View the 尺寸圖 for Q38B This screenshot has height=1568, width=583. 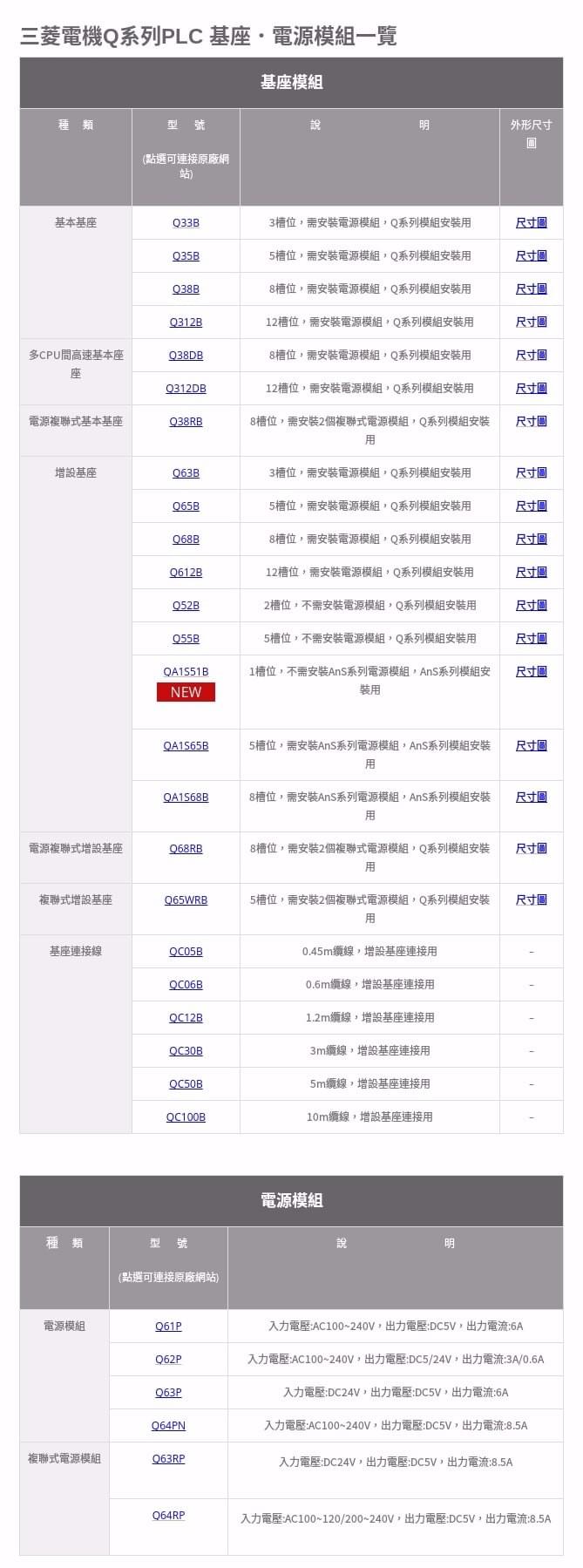(531, 288)
